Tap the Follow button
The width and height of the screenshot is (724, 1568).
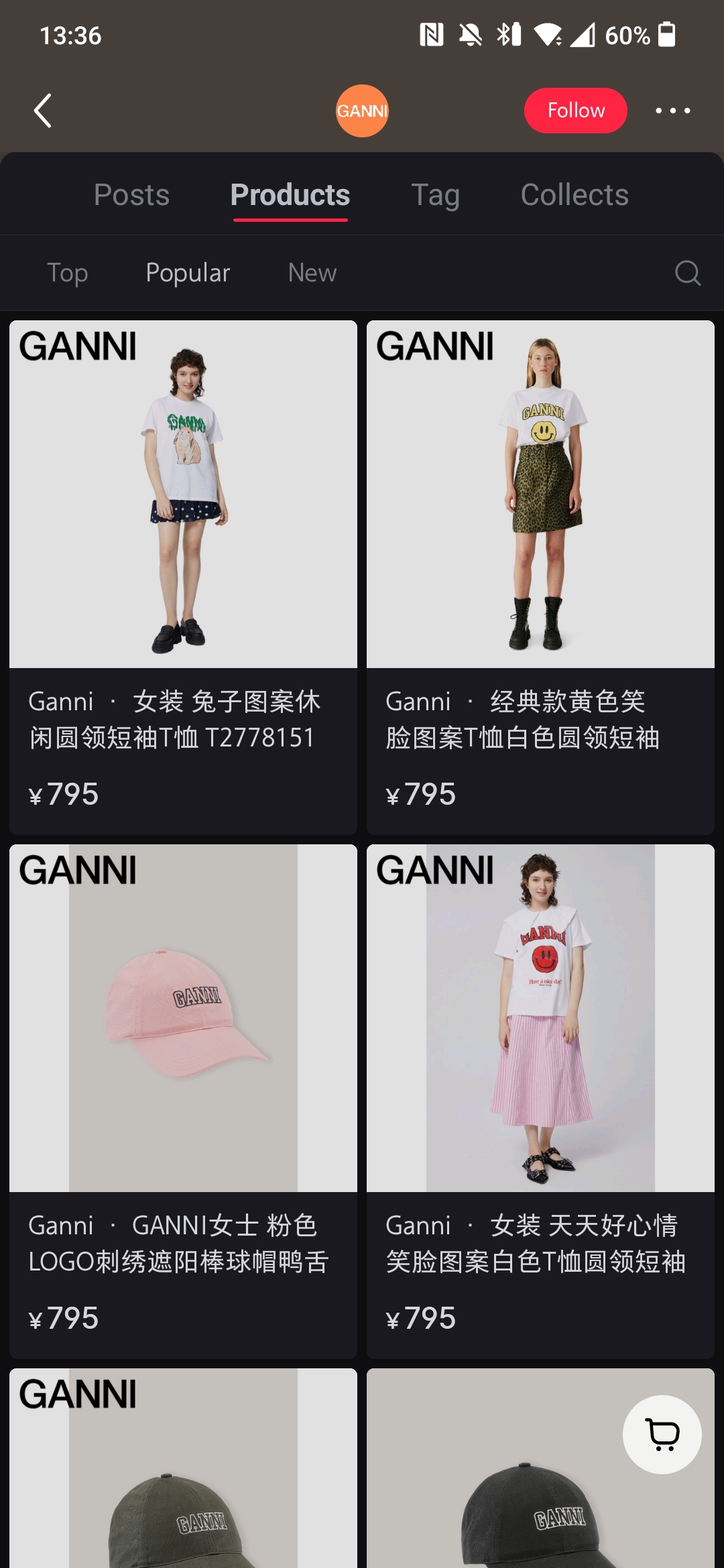[575, 110]
